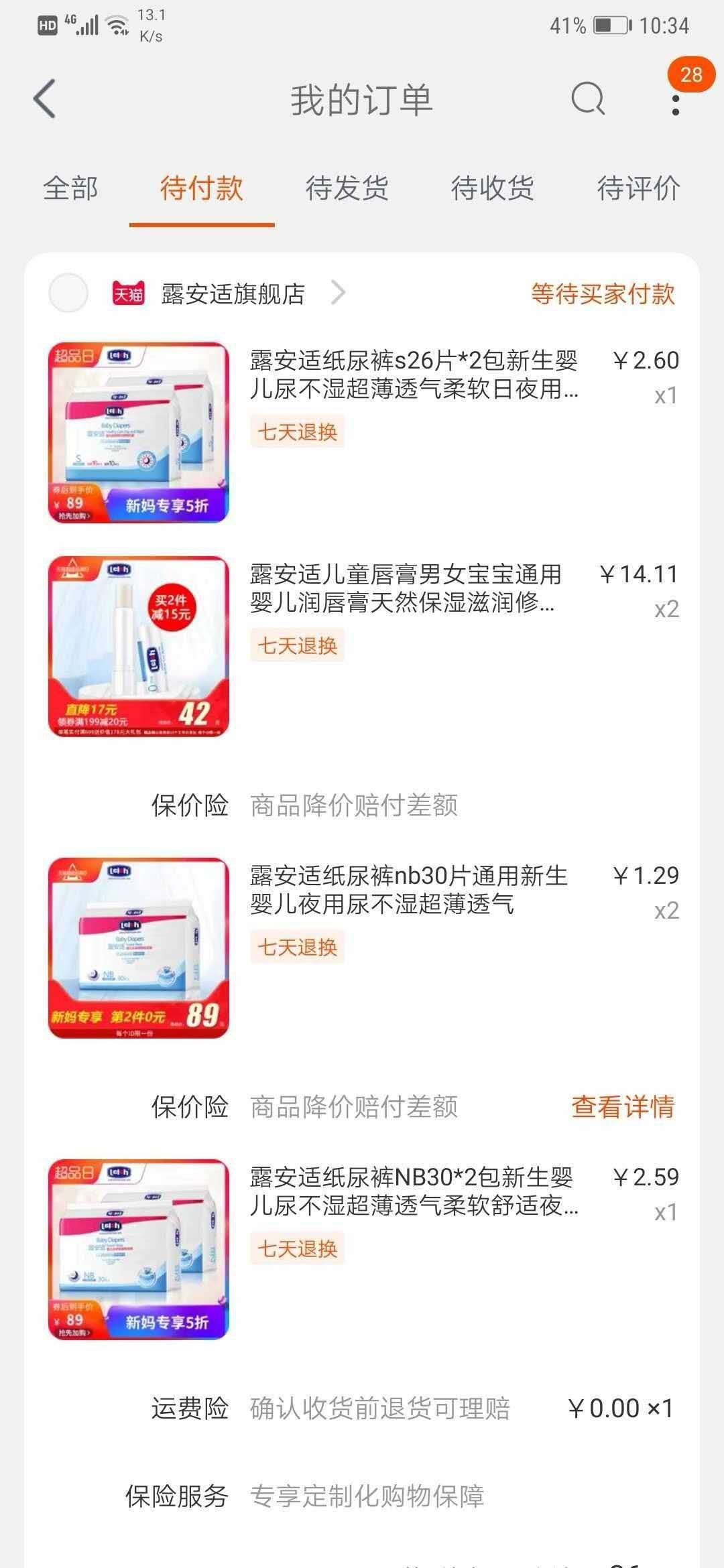Open the three-dot overflow menu
This screenshot has width=724, height=1568.
(675, 104)
